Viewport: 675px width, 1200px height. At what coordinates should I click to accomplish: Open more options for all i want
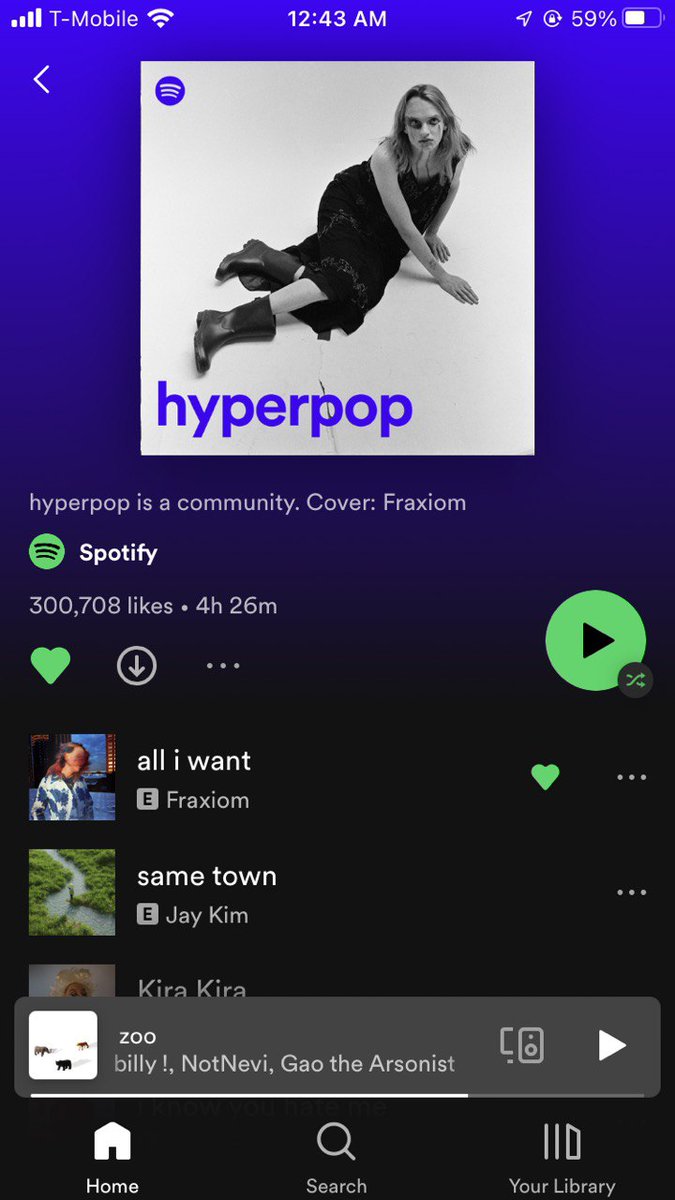click(x=632, y=777)
